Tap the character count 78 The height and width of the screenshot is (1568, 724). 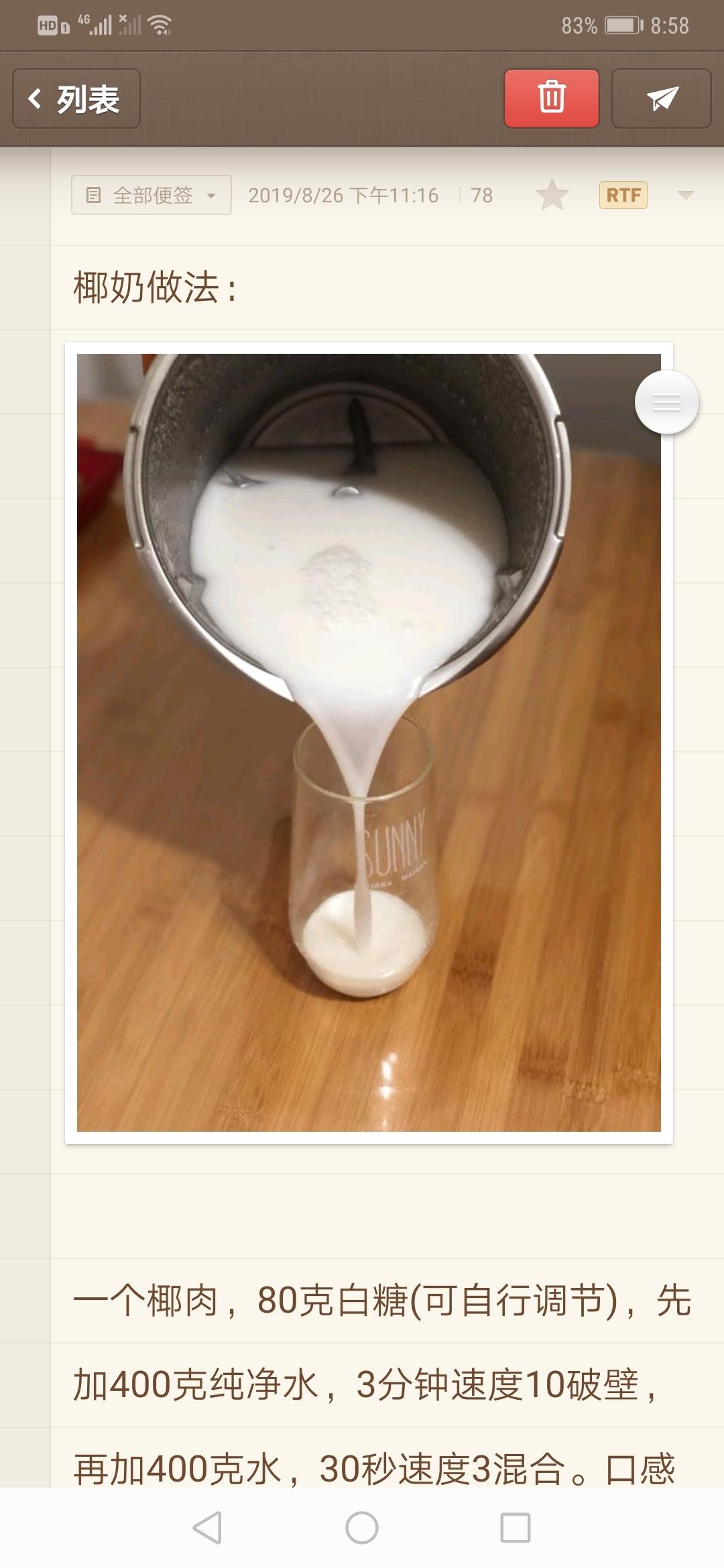coord(479,195)
